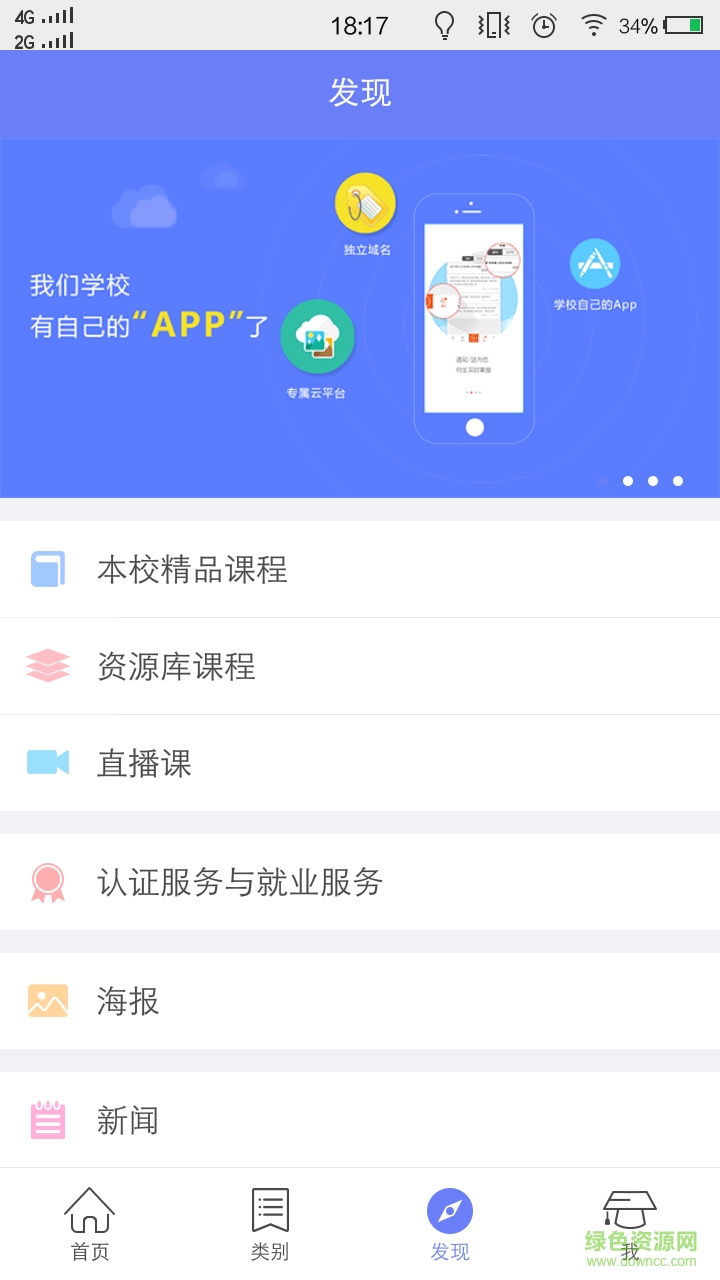The height and width of the screenshot is (1280, 720).
Task: Select the video camera icon for 直播课
Action: (46, 762)
